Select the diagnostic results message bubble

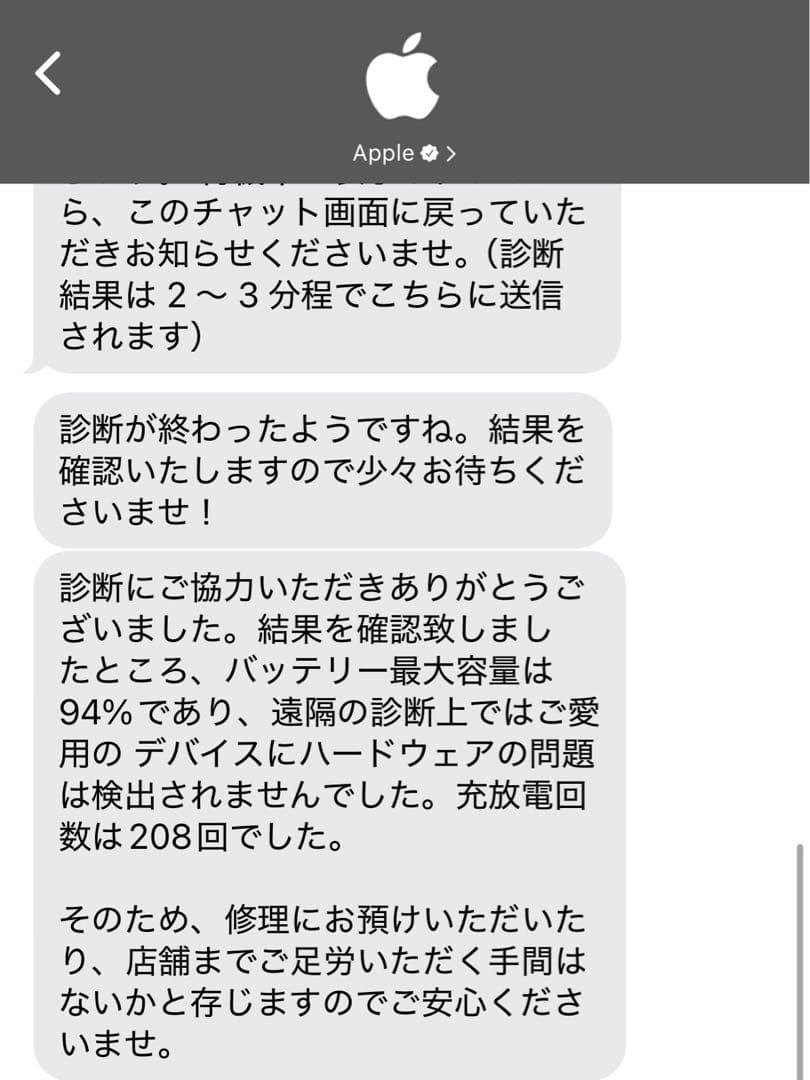330,800
